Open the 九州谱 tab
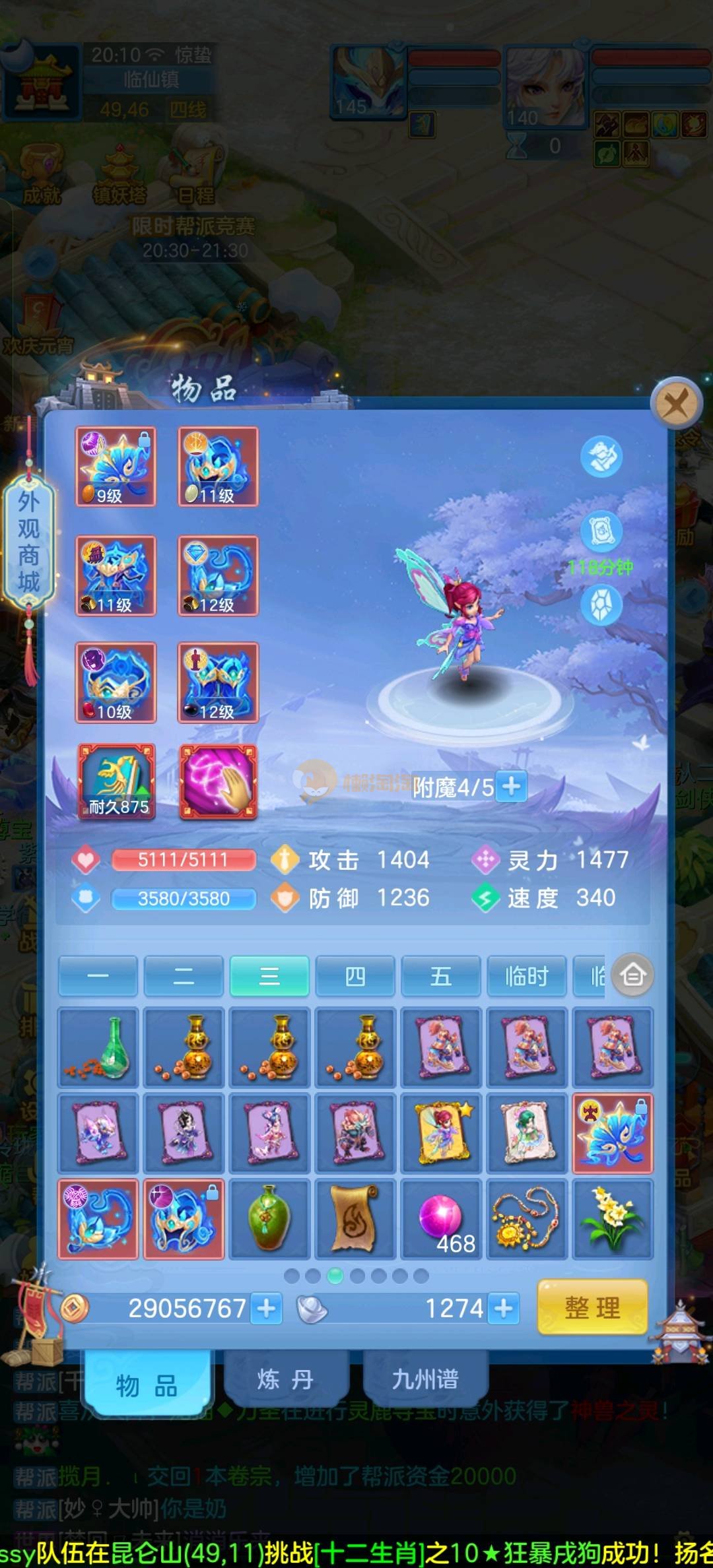Image resolution: width=713 pixels, height=1568 pixels. click(425, 1379)
